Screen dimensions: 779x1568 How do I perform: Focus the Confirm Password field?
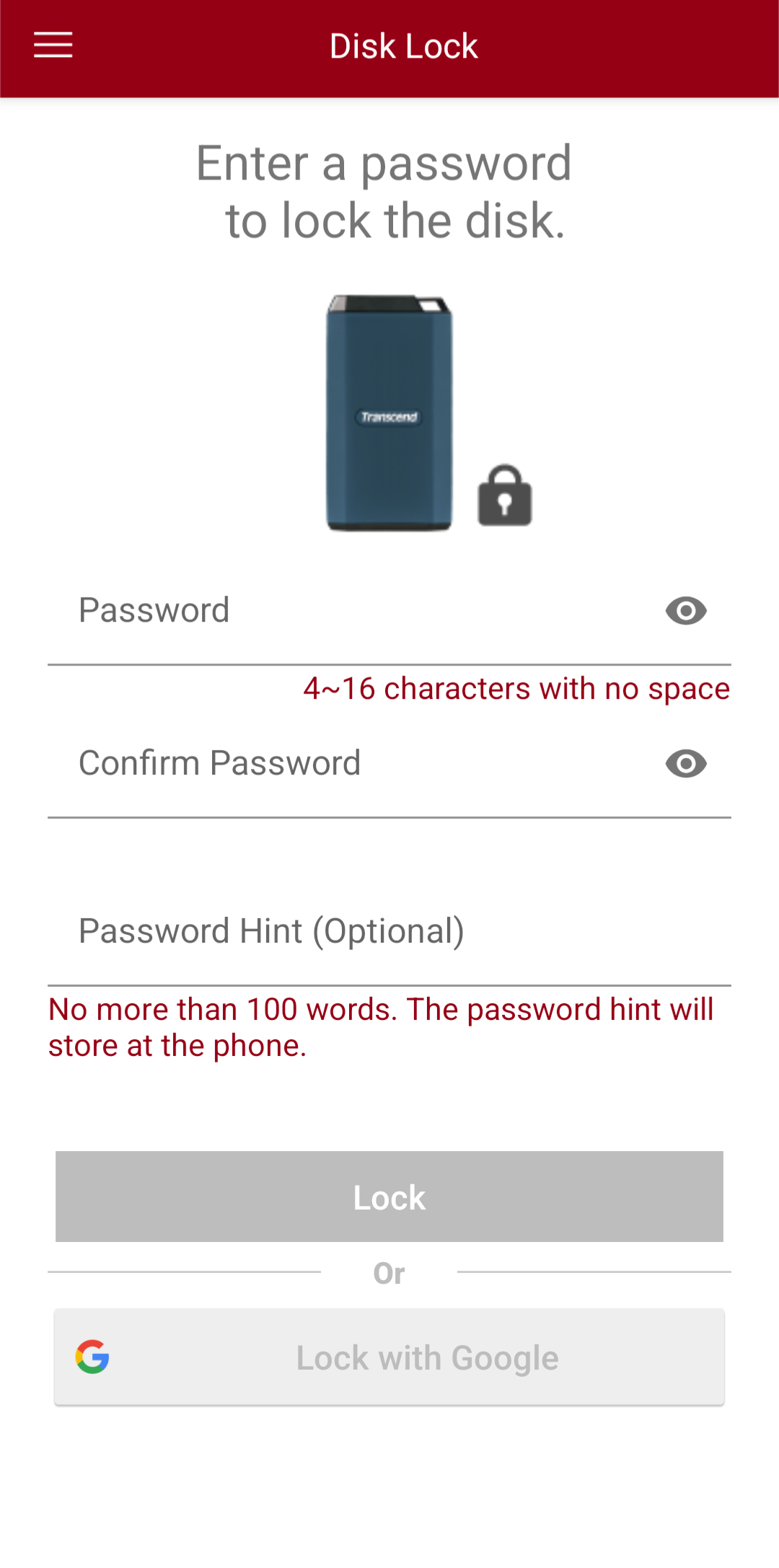[x=353, y=763]
